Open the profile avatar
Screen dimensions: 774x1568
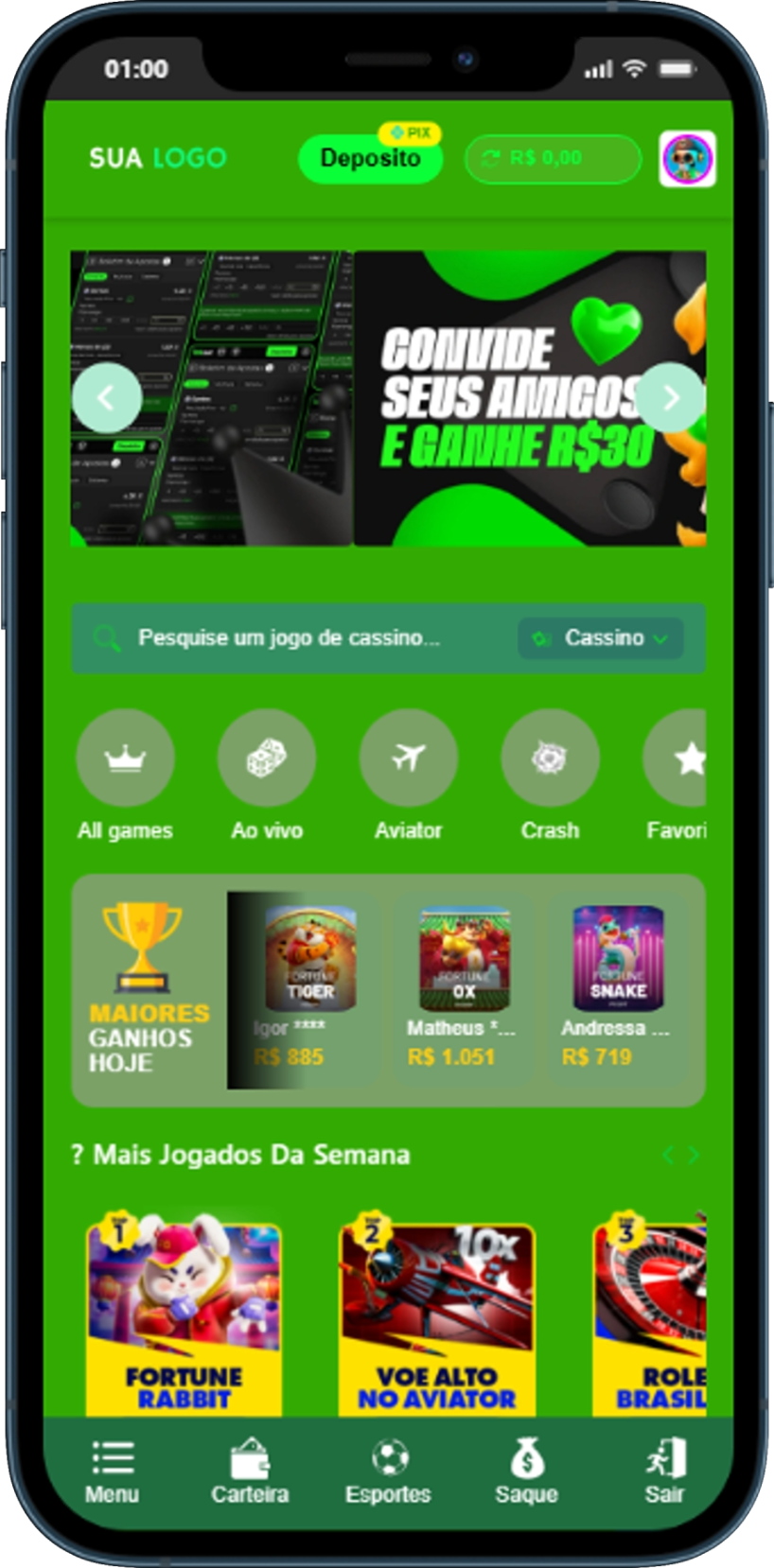pyautogui.click(x=687, y=159)
